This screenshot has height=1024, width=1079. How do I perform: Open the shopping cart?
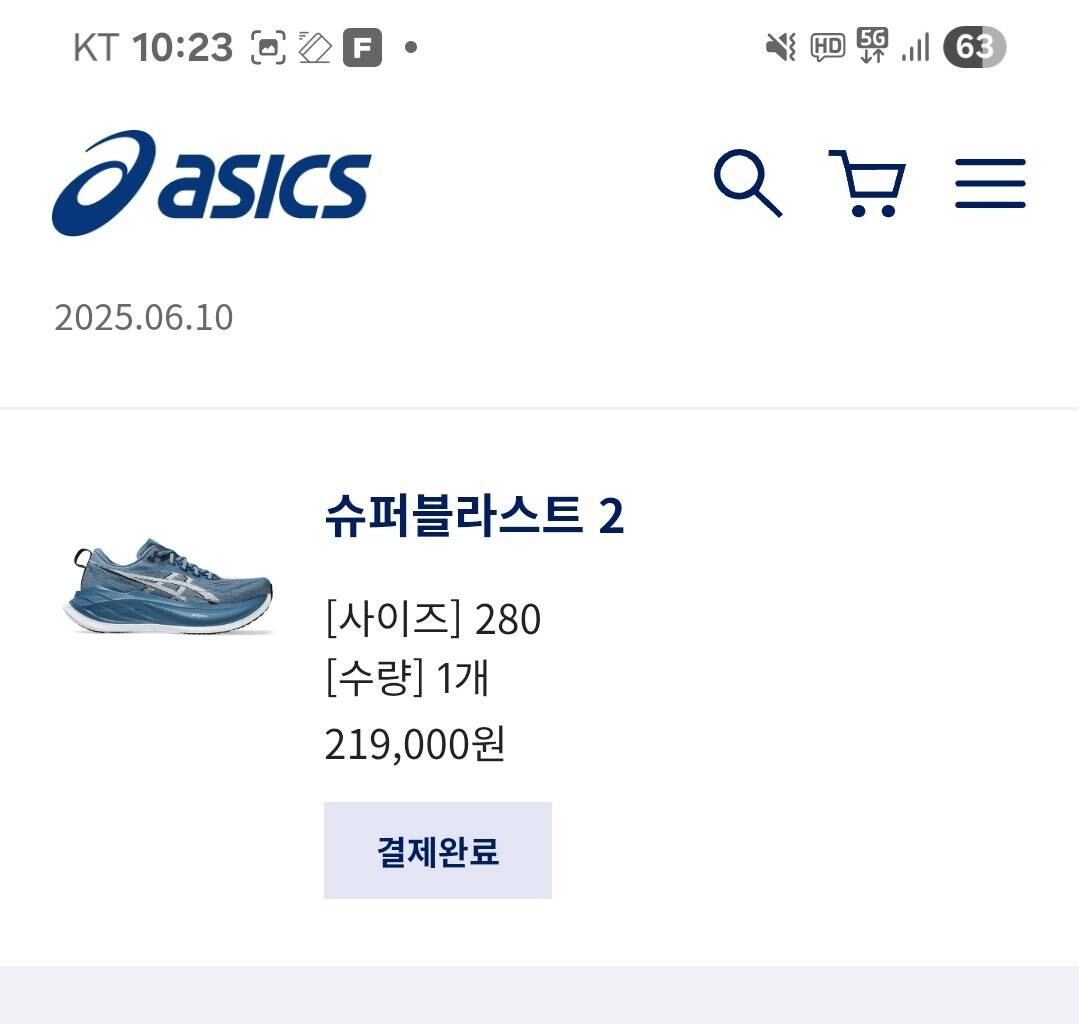click(867, 183)
